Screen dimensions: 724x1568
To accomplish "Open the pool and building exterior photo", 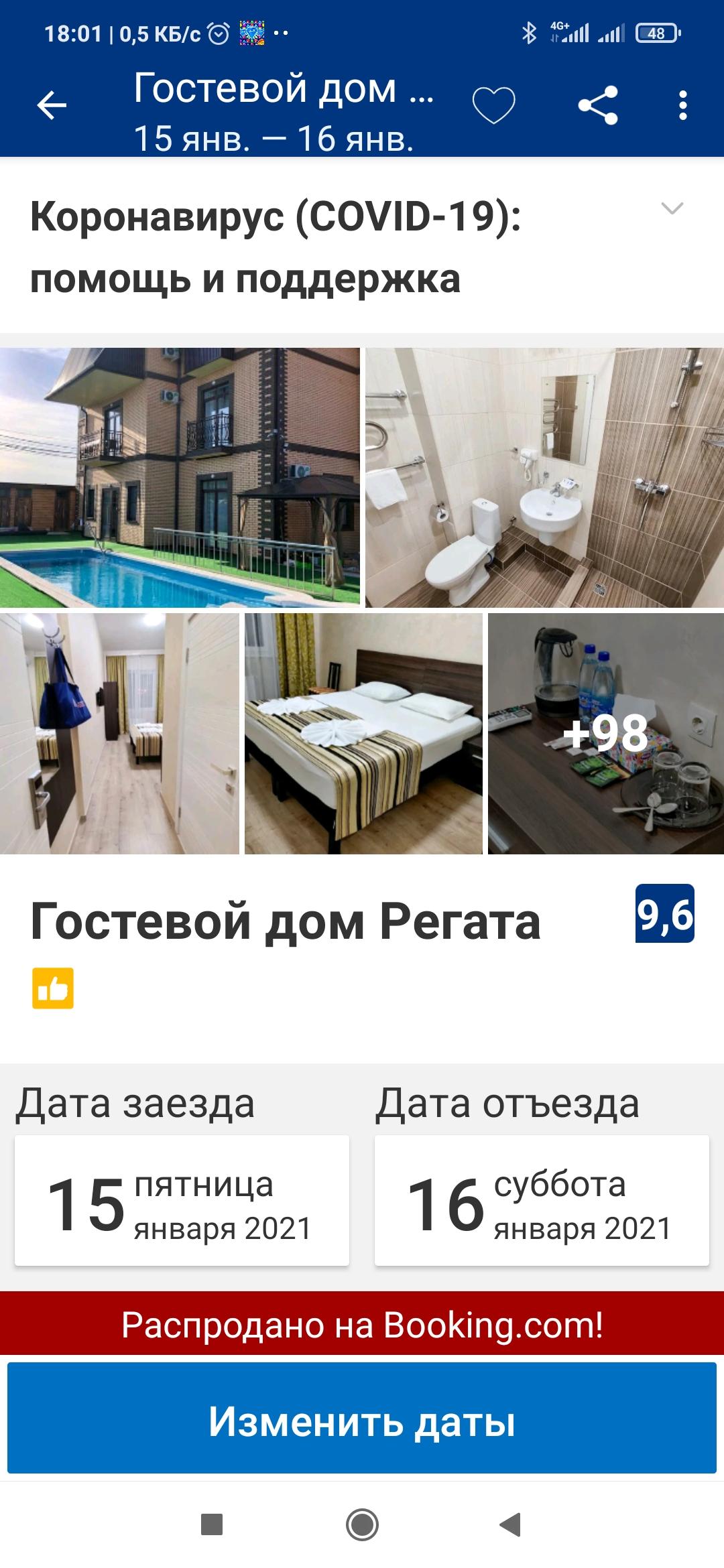I will pyautogui.click(x=180, y=477).
